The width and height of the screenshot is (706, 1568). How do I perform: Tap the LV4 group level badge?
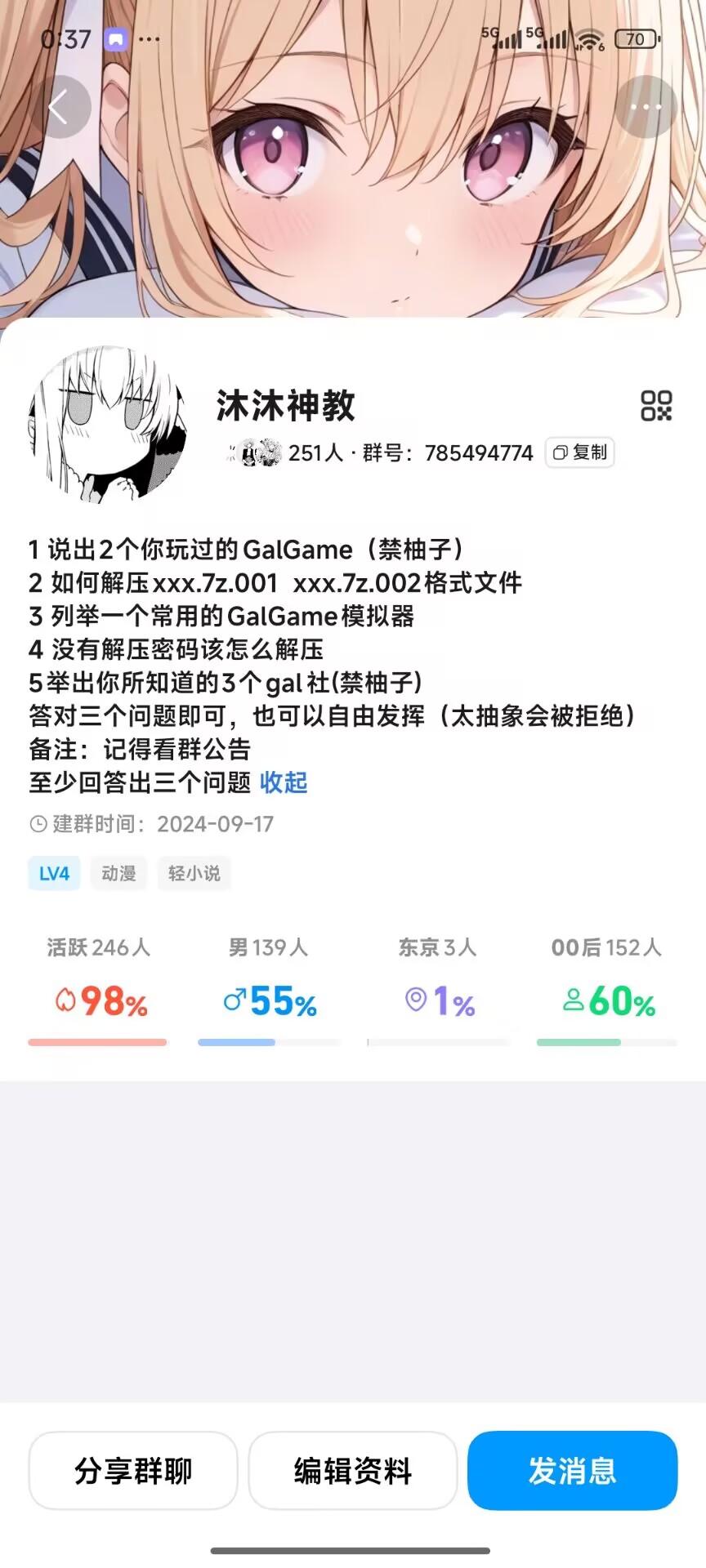point(54,873)
